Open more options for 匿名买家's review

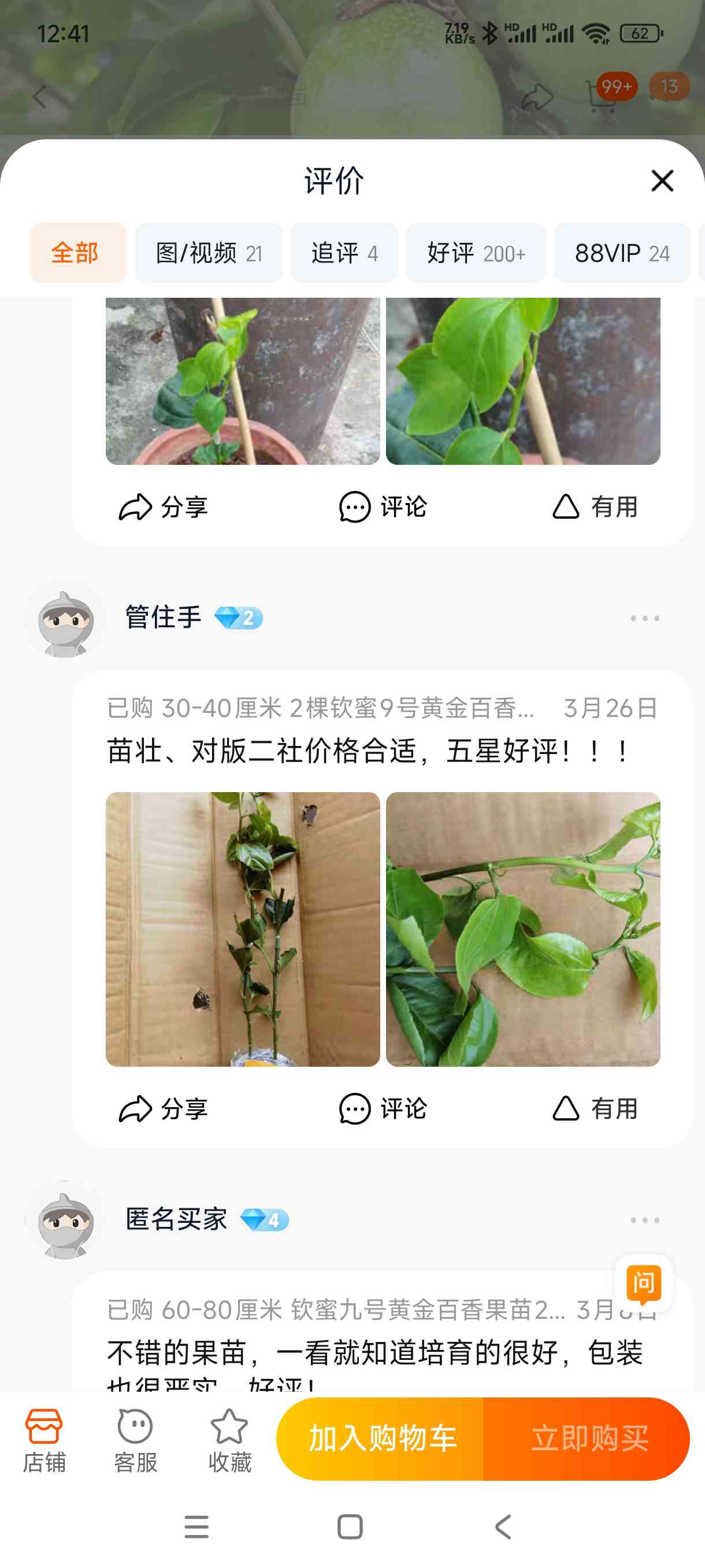[x=645, y=1221]
